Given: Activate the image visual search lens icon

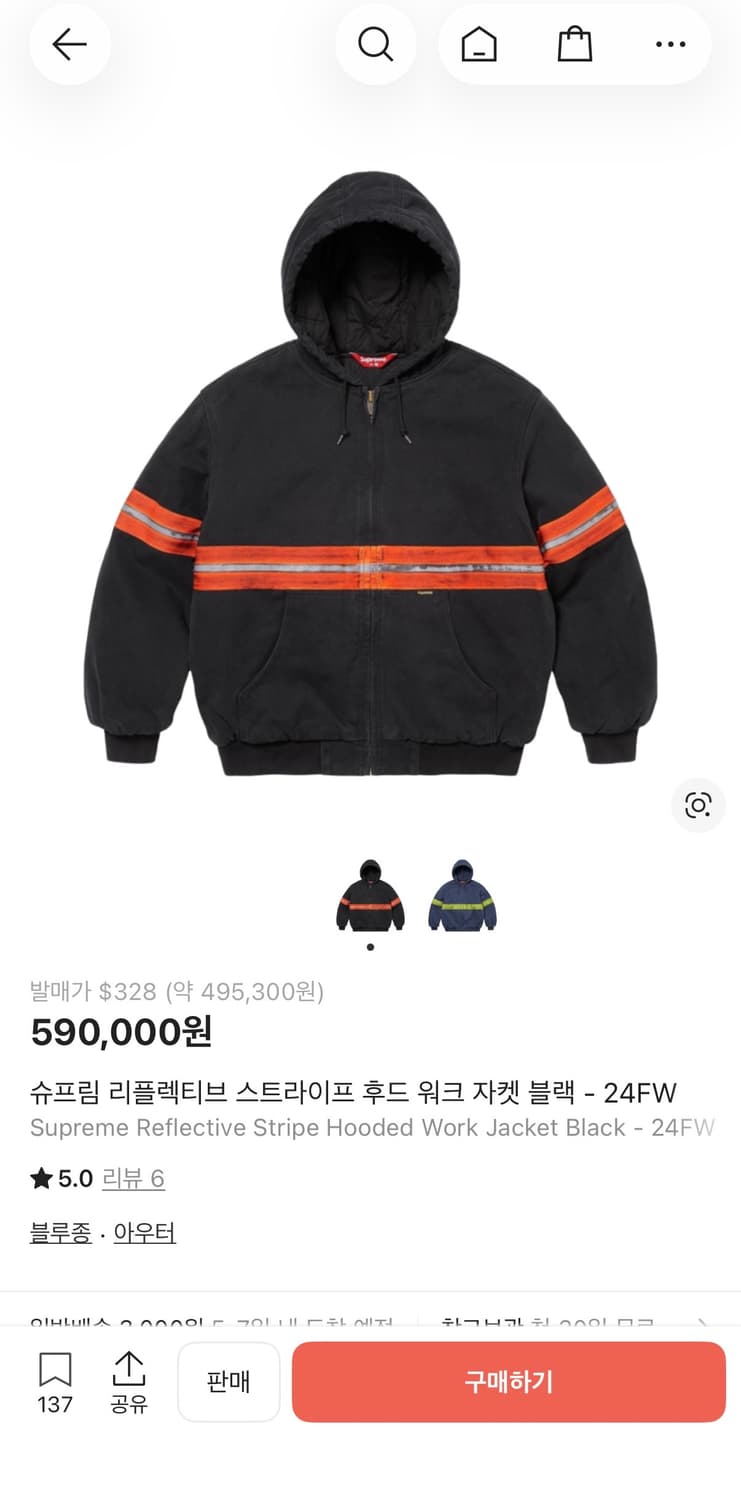Looking at the screenshot, I should (x=697, y=805).
